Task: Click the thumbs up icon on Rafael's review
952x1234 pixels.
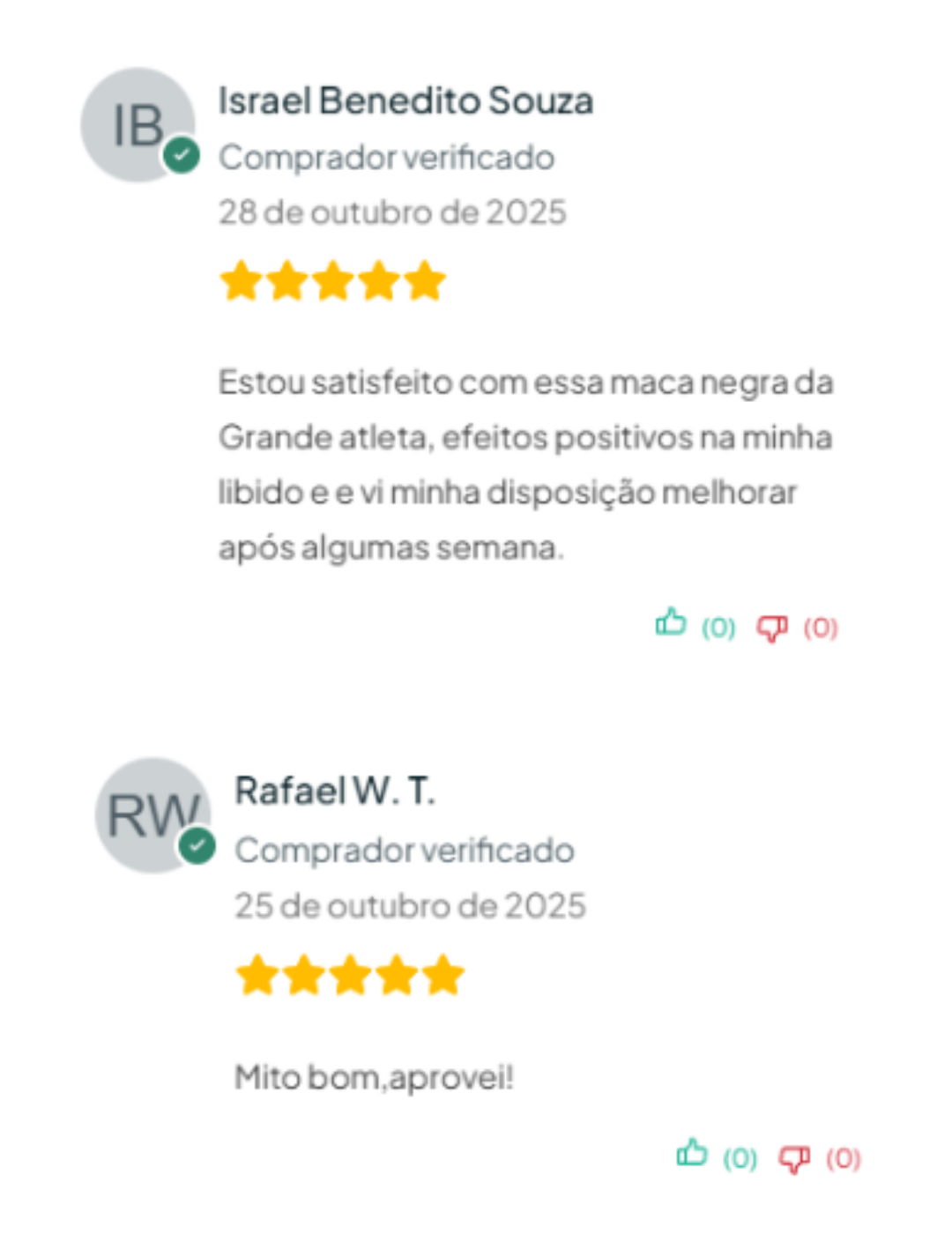Action: [693, 1155]
